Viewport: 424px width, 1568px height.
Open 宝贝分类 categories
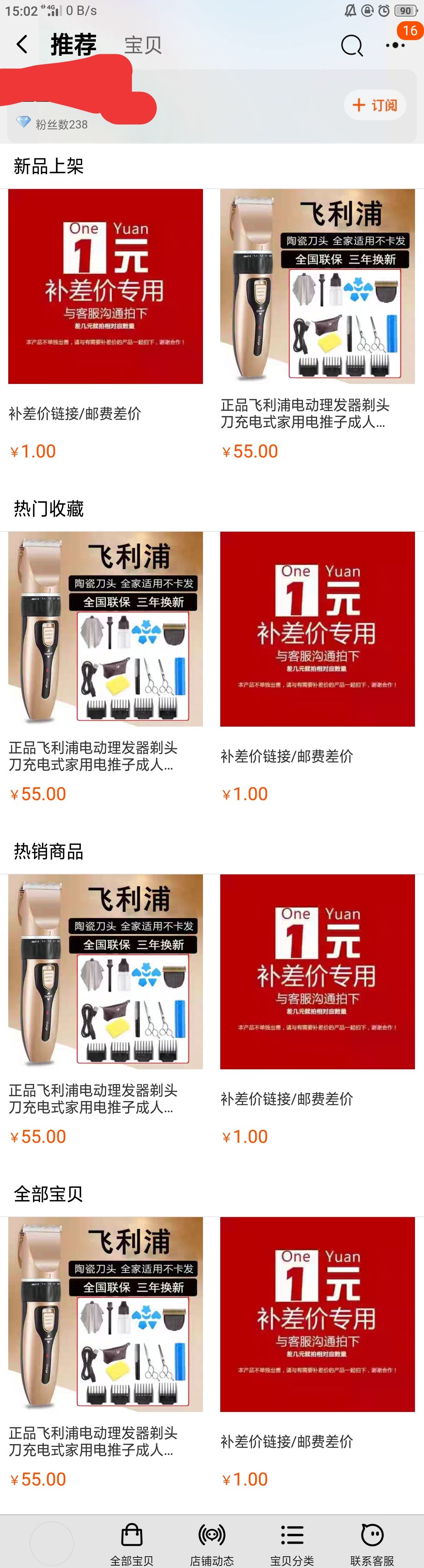(292, 1543)
